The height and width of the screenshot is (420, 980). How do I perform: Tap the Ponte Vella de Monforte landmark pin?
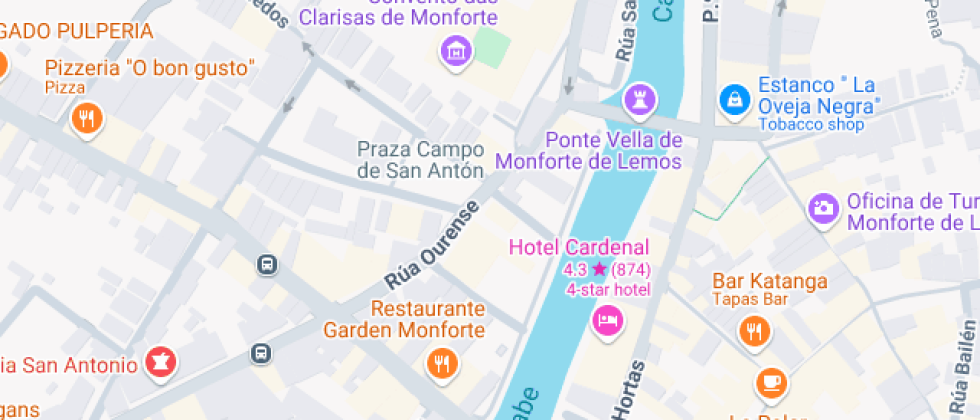[x=636, y=98]
